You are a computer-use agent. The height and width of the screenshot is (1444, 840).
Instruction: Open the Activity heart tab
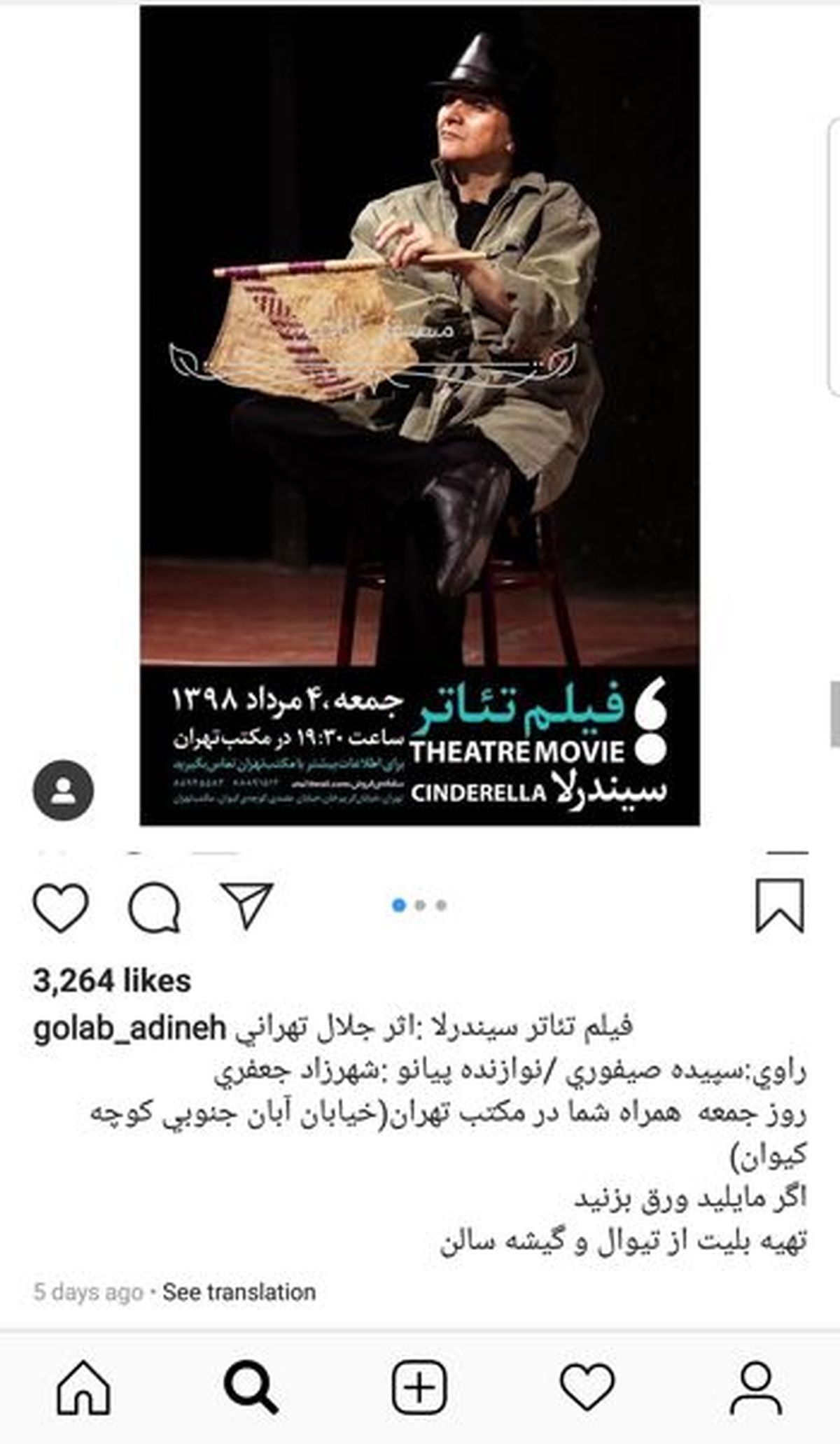587,1389
